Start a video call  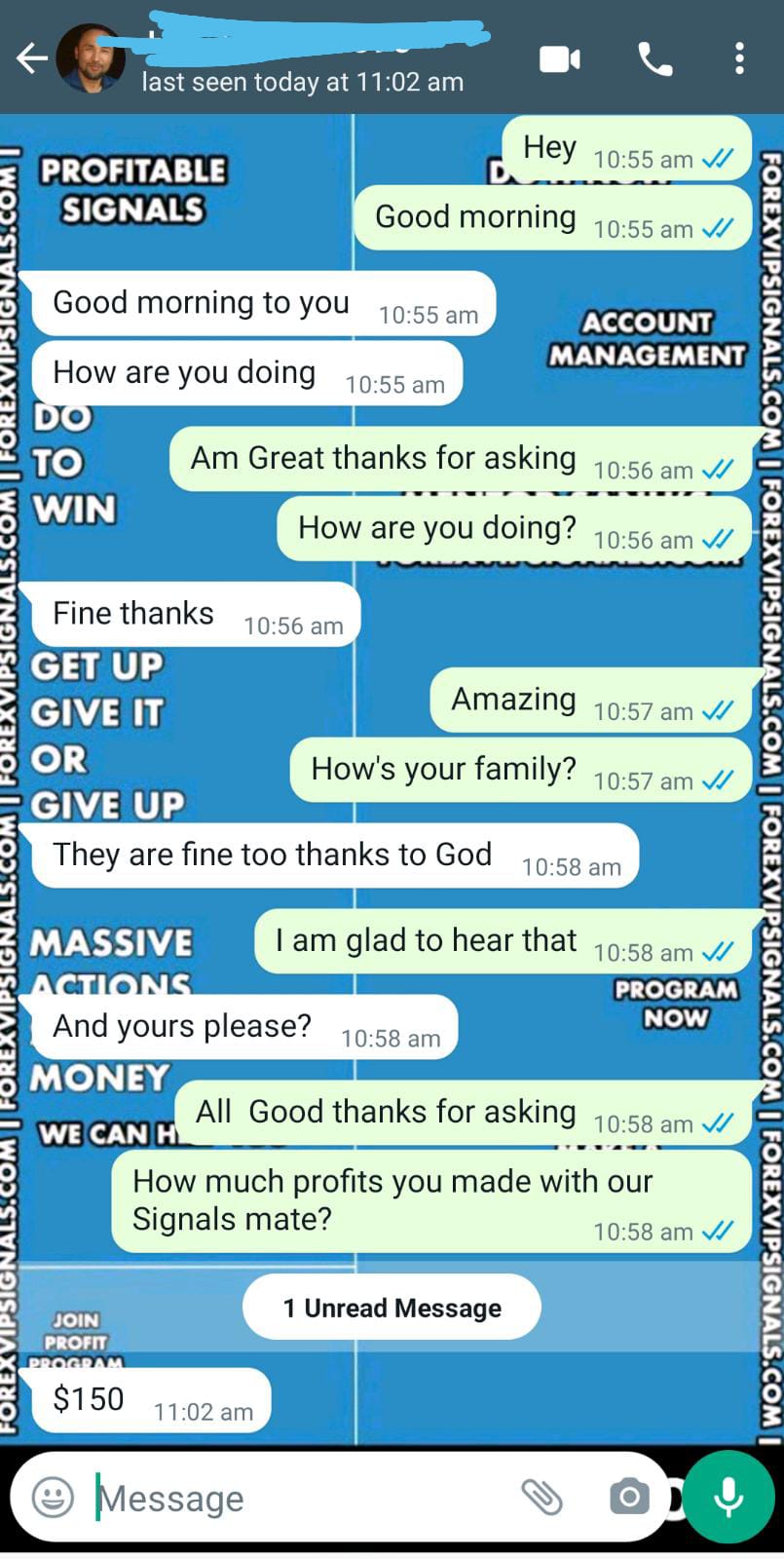[560, 59]
